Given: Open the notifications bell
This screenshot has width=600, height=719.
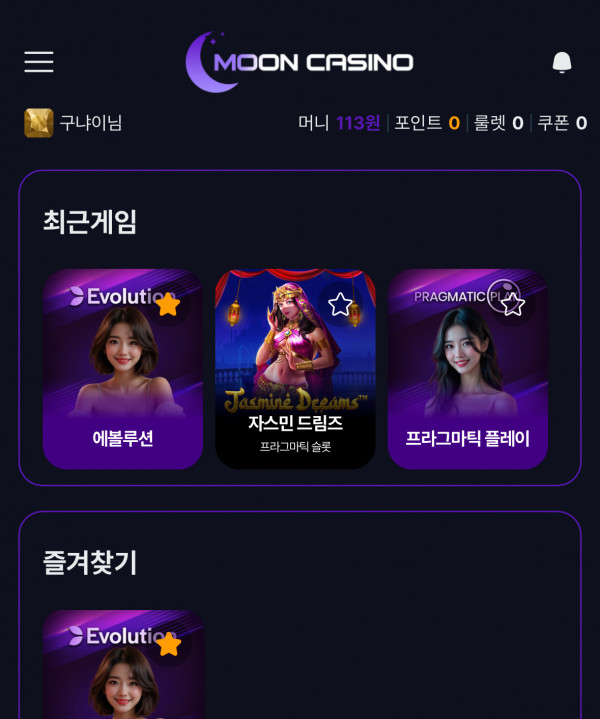Looking at the screenshot, I should (x=562, y=62).
